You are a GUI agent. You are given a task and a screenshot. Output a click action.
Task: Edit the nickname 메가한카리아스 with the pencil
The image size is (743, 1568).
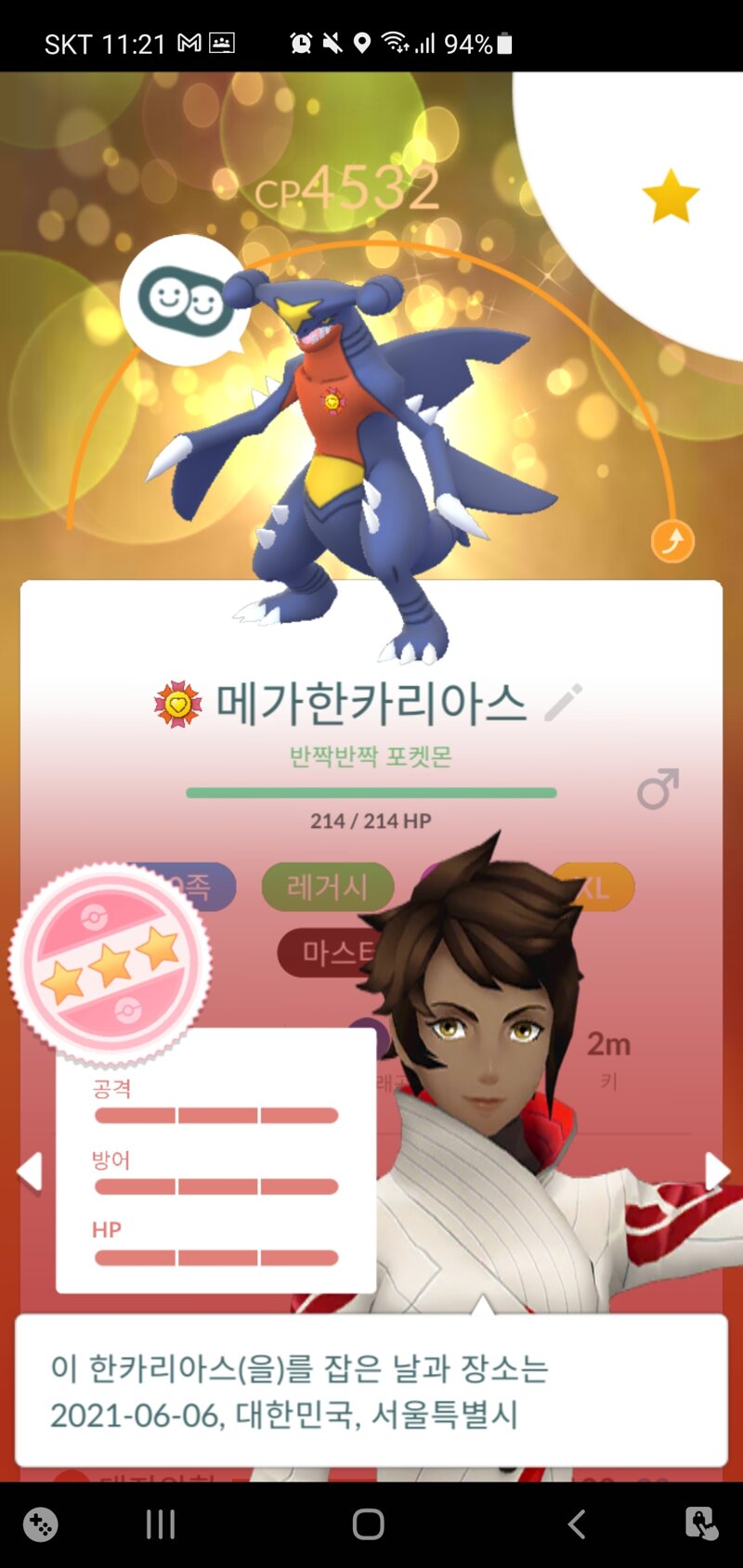[x=563, y=702]
